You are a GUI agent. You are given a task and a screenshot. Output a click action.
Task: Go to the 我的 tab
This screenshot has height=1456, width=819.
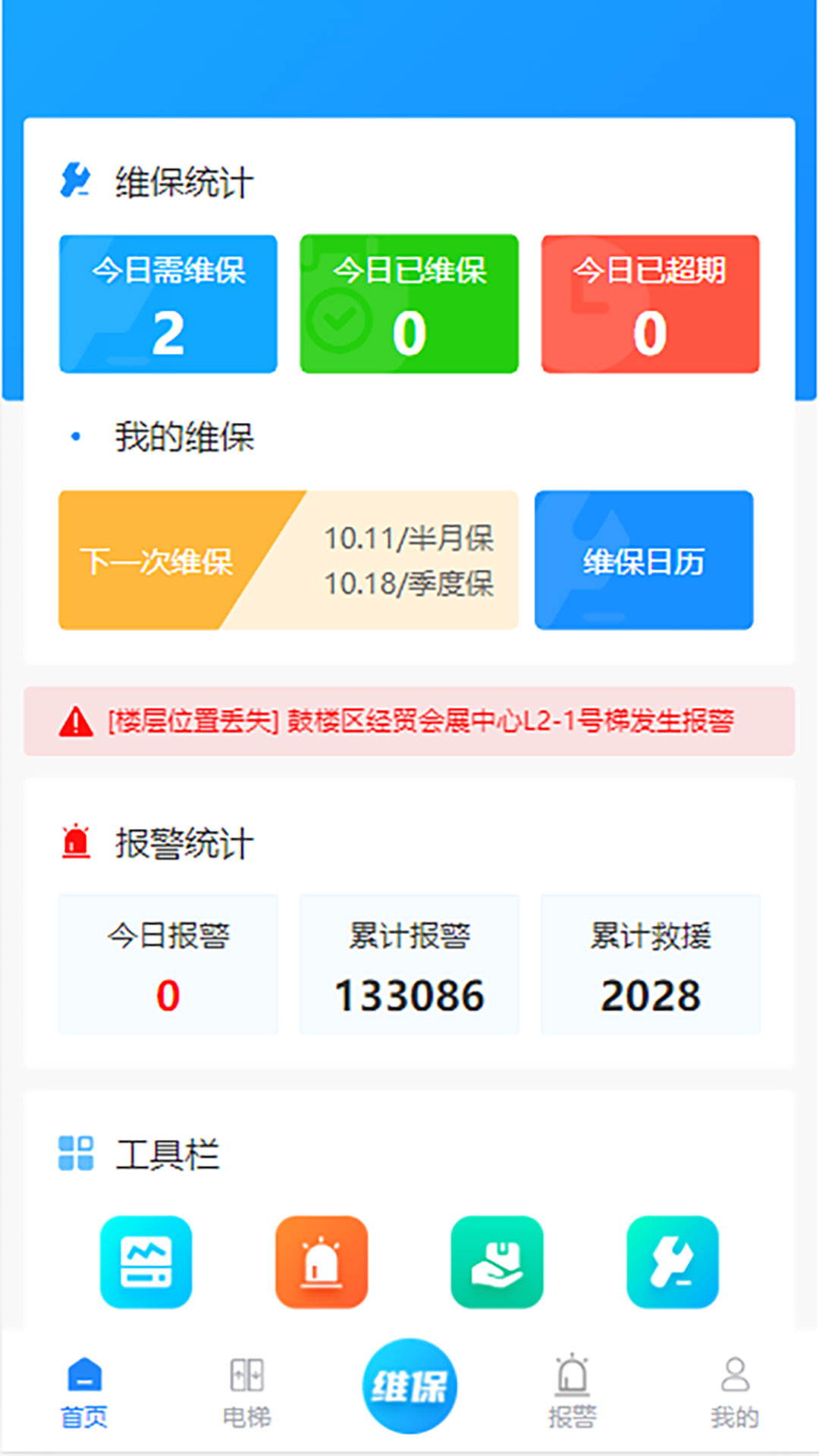(x=735, y=1394)
